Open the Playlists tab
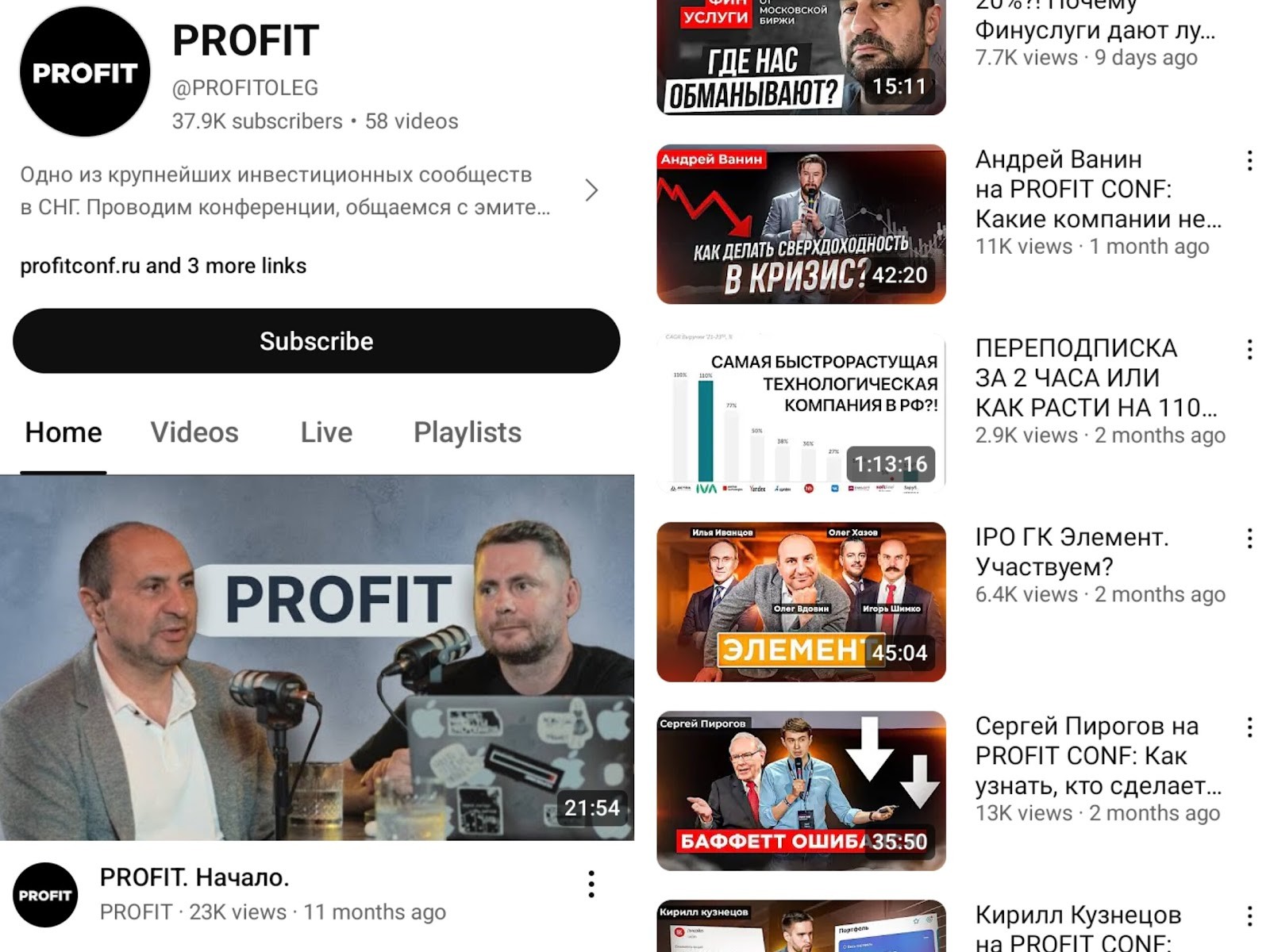 coord(468,432)
